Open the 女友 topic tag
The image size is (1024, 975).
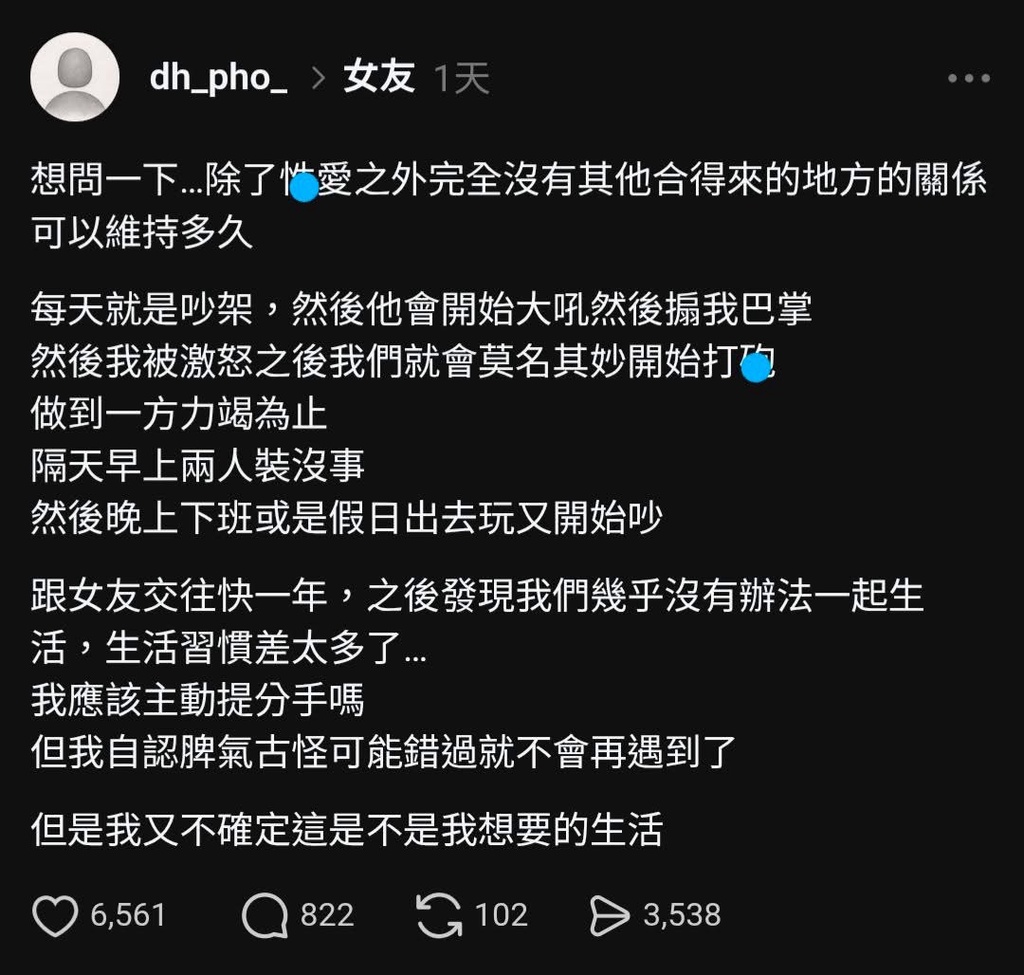[379, 77]
